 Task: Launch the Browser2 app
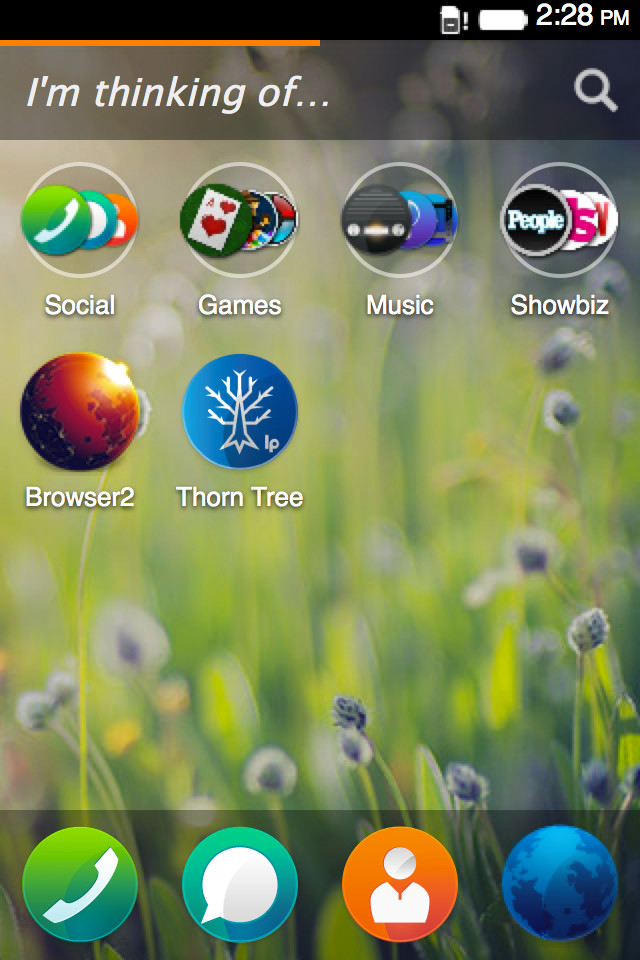pyautogui.click(x=80, y=411)
